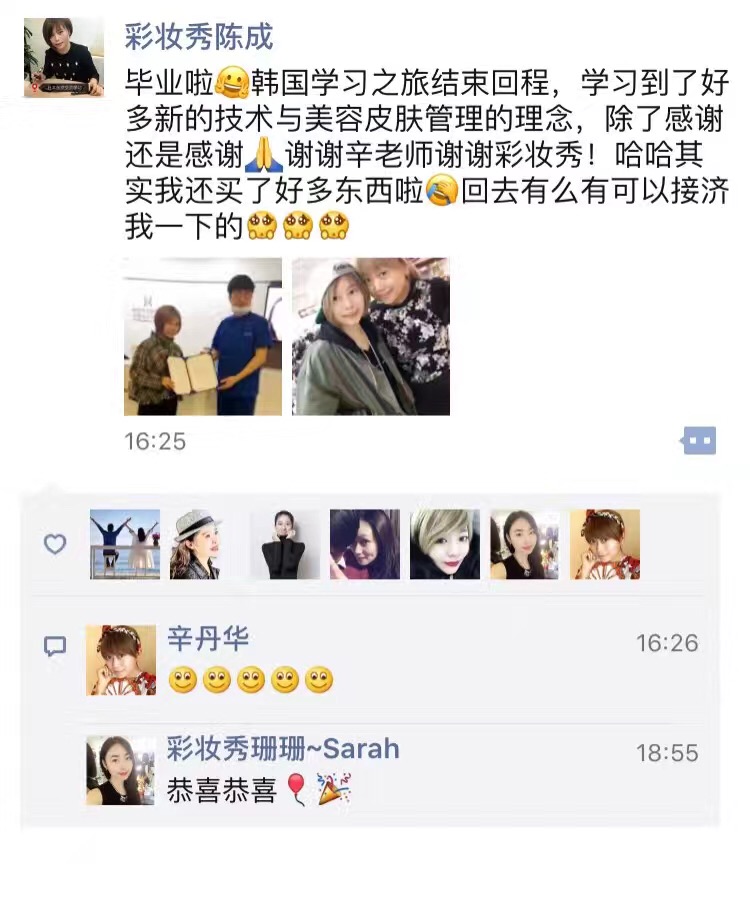Open commenter 辛丹华's name
Viewport: 750px width, 912px height.
(208, 639)
